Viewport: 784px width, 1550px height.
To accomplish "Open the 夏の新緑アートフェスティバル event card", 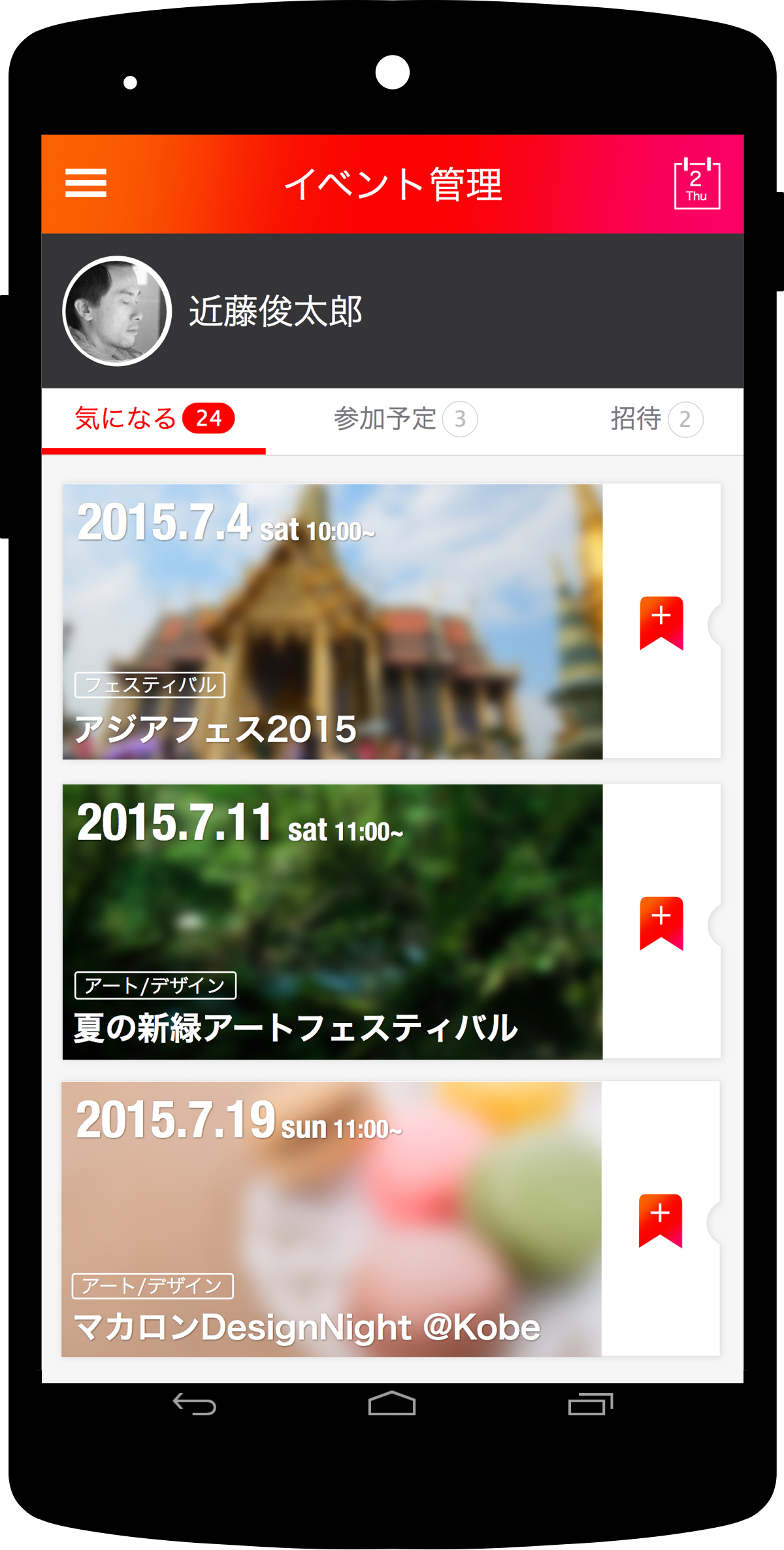I will tap(333, 922).
